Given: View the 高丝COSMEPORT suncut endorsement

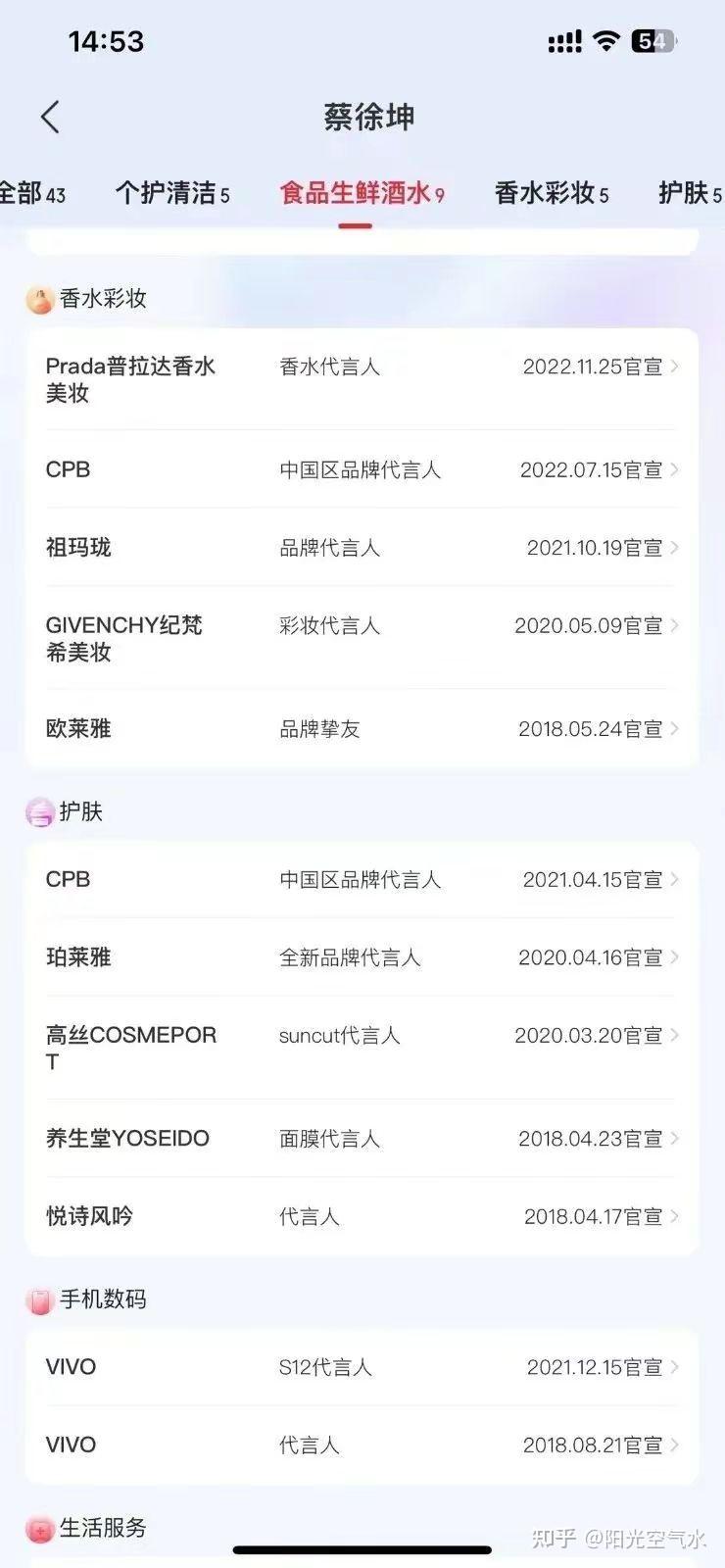Looking at the screenshot, I should [362, 1048].
